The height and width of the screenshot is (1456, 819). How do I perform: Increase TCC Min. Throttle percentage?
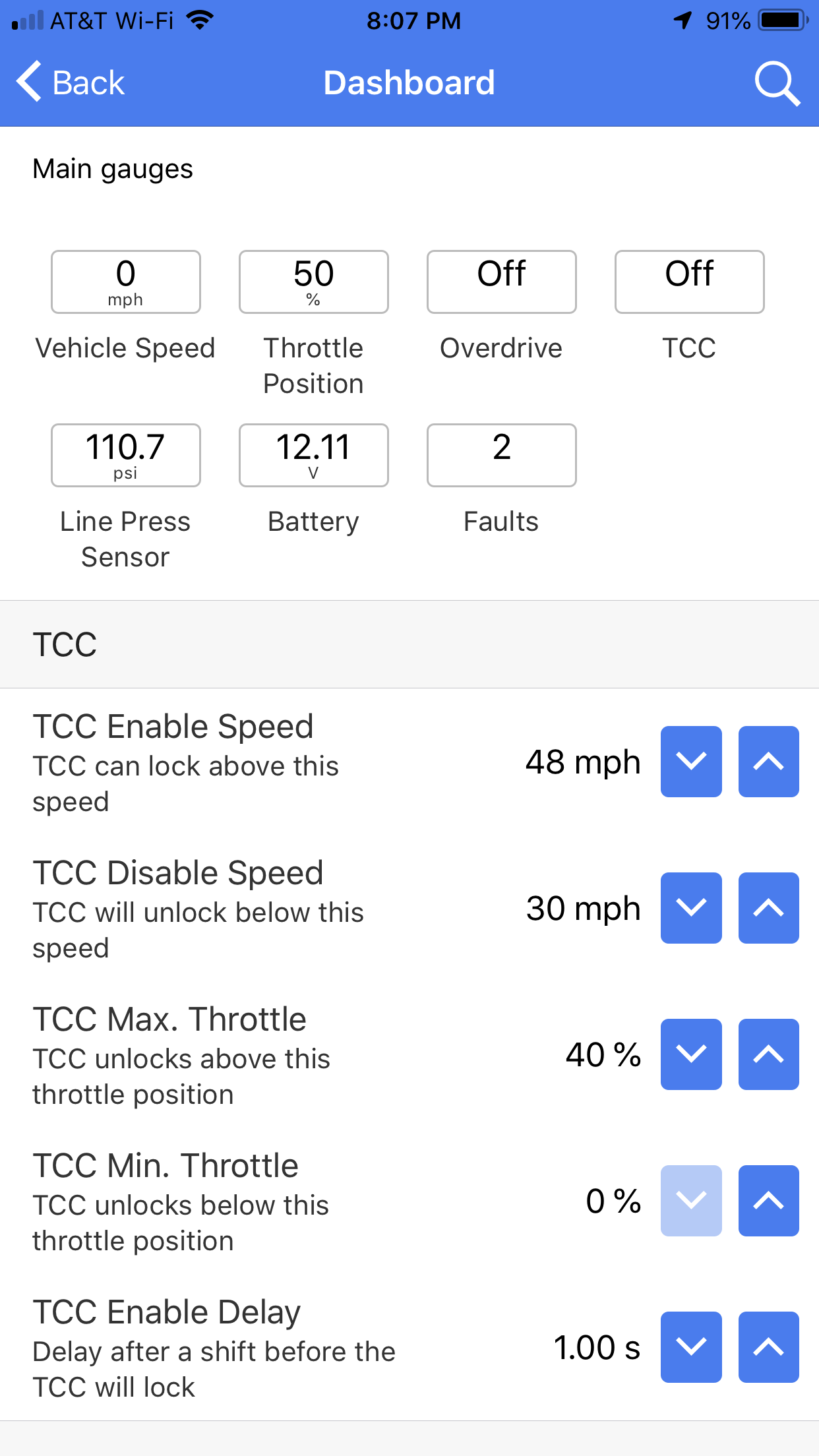(x=768, y=1201)
